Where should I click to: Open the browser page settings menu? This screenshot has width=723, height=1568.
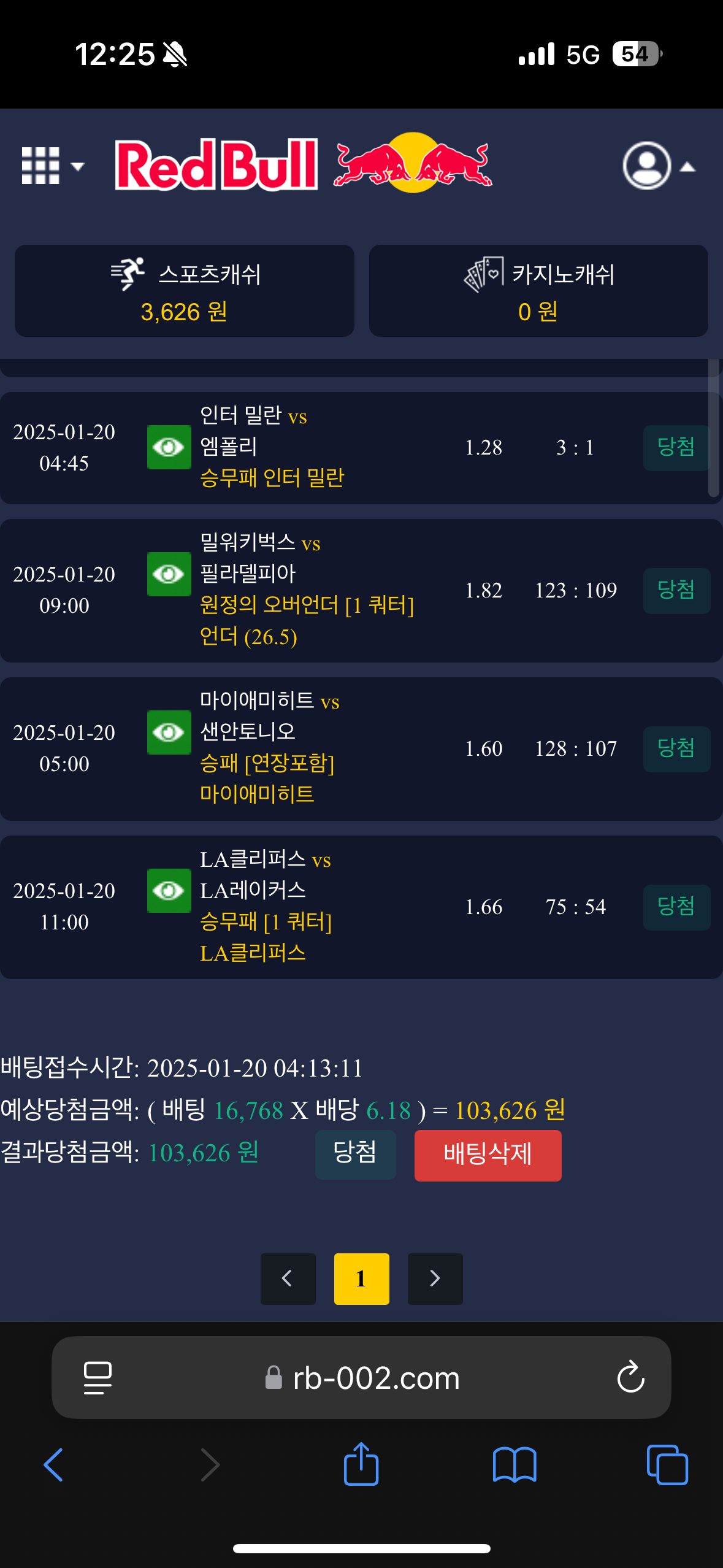98,1378
